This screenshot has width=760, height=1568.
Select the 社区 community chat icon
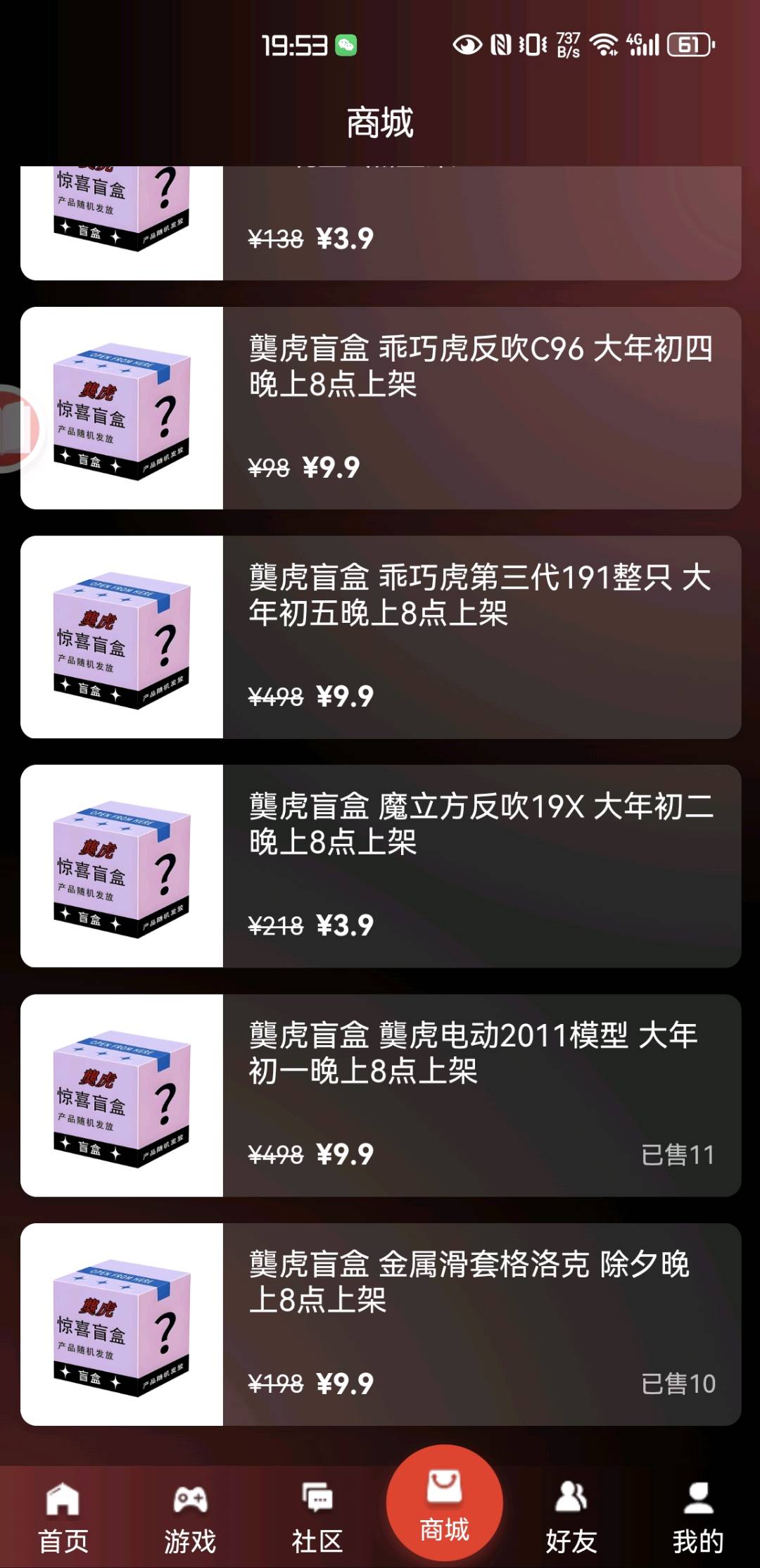(317, 1496)
